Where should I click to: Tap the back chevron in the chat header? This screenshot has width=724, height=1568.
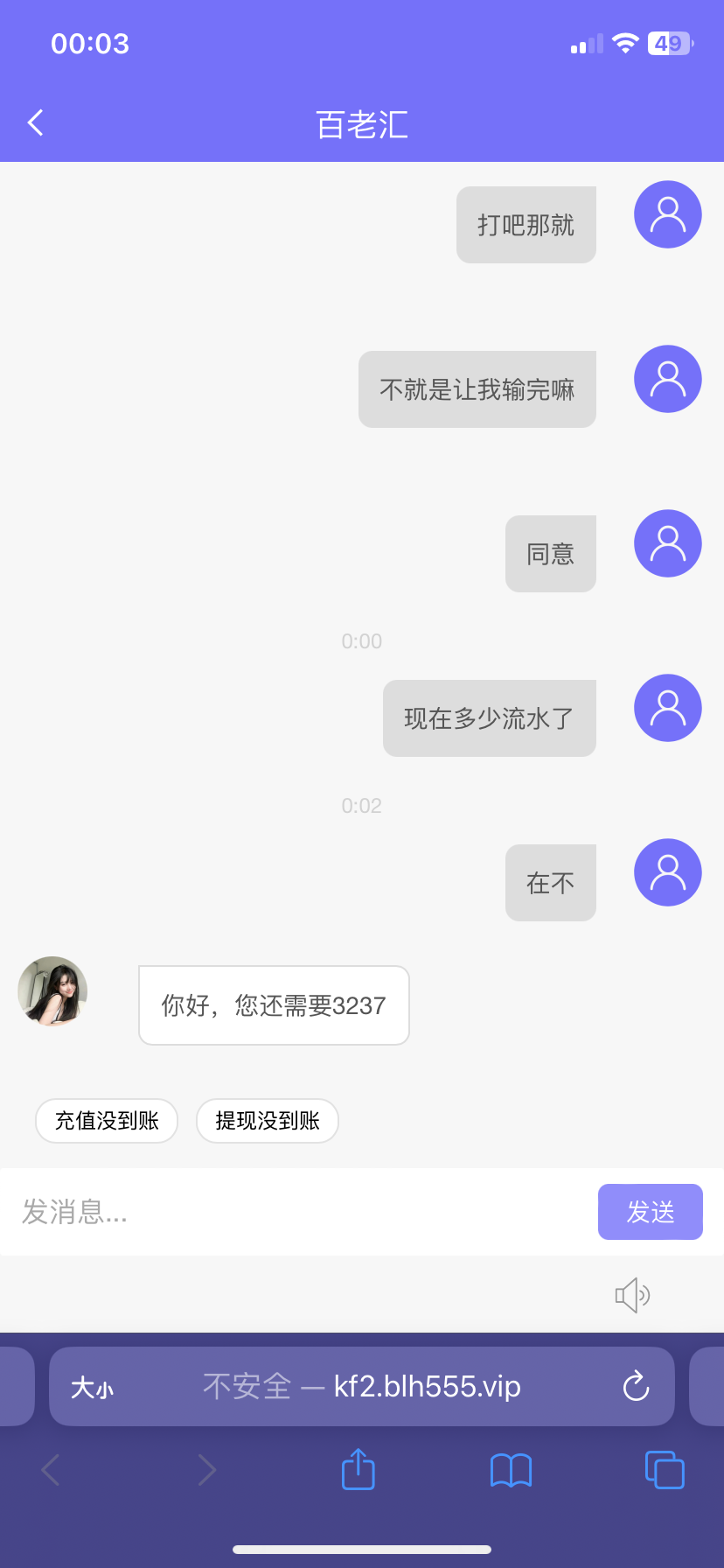tap(34, 122)
